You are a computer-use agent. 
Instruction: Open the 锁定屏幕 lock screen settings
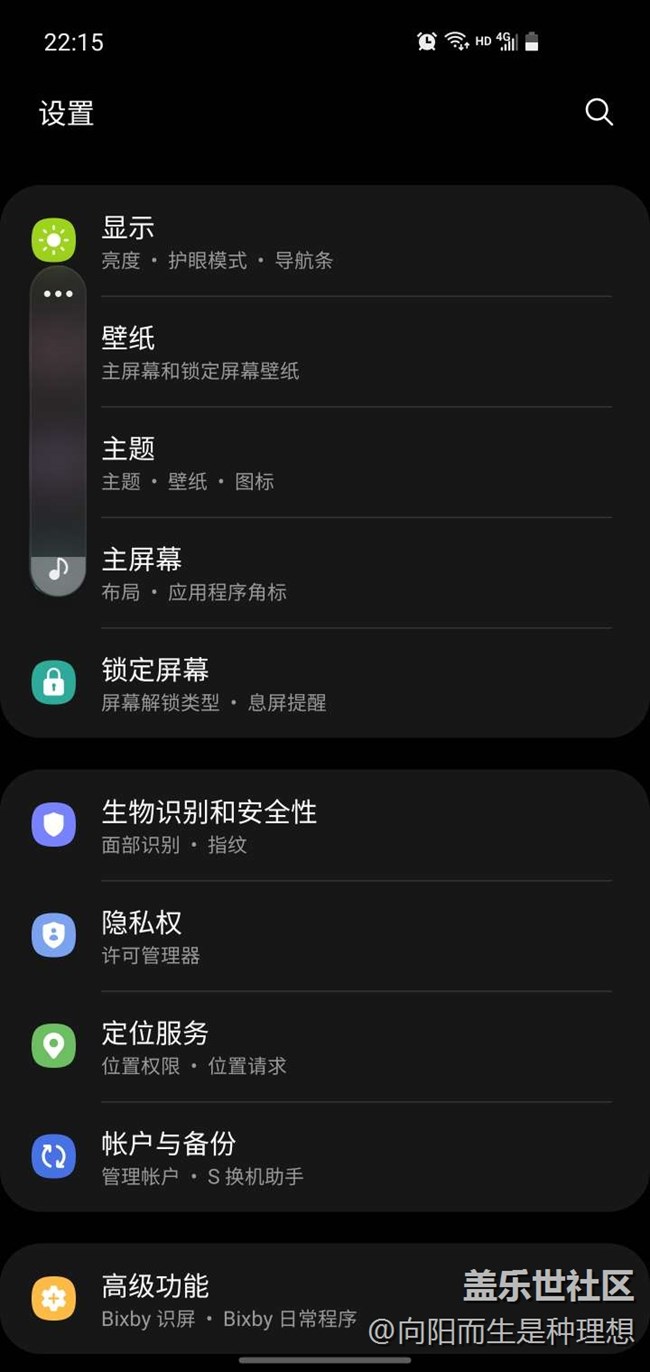tap(325, 683)
